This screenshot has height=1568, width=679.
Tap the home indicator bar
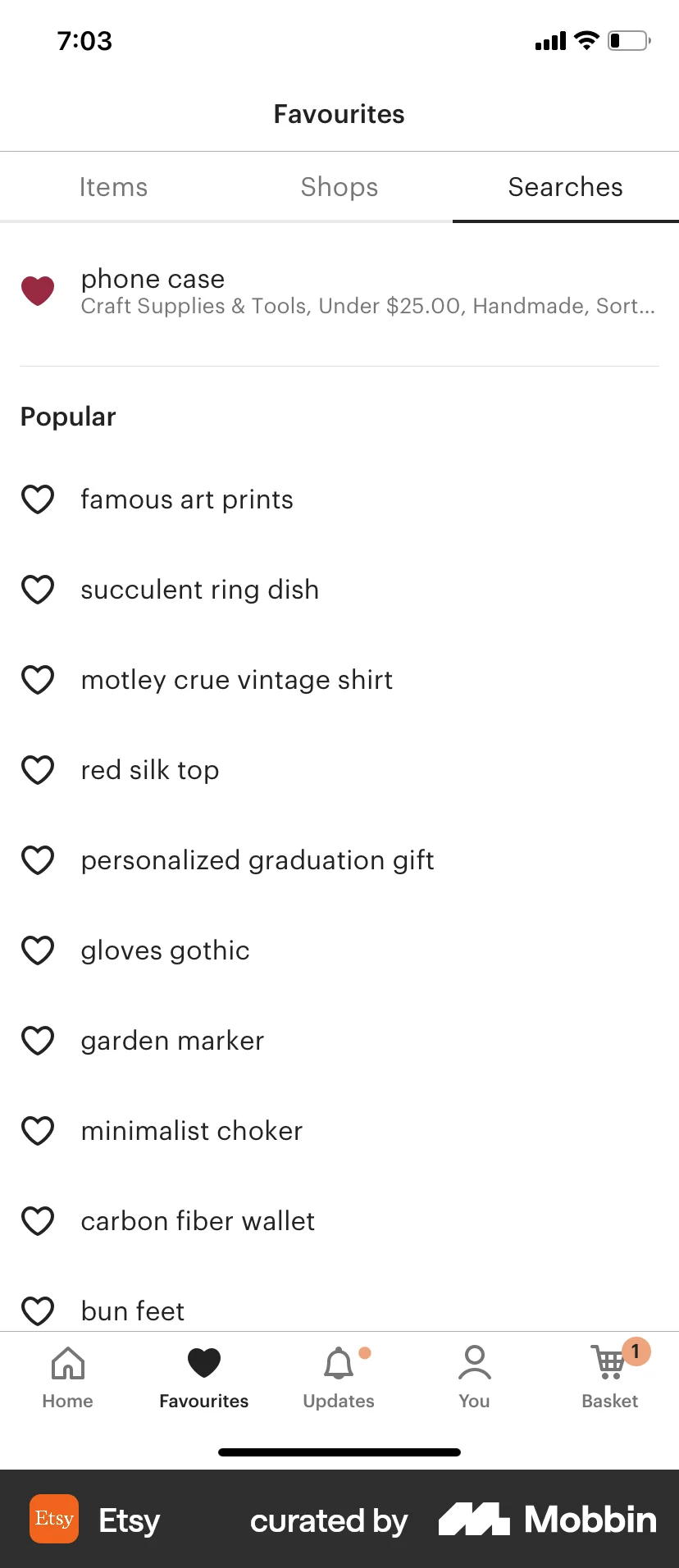pyautogui.click(x=339, y=1452)
